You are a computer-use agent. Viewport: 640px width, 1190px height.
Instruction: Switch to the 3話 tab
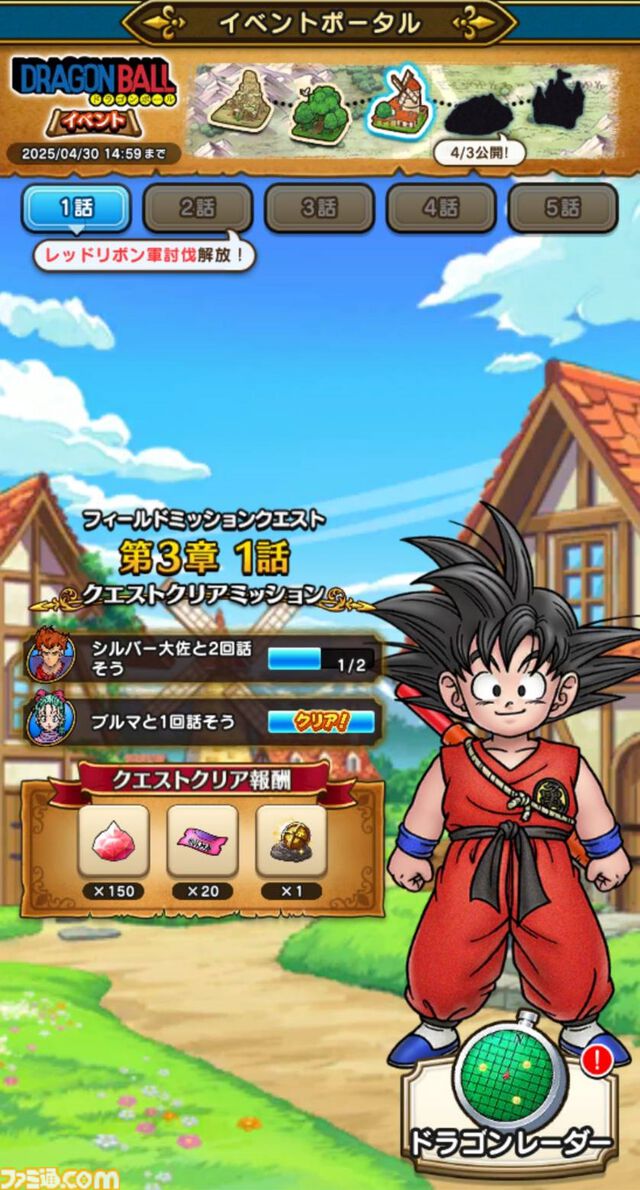319,207
